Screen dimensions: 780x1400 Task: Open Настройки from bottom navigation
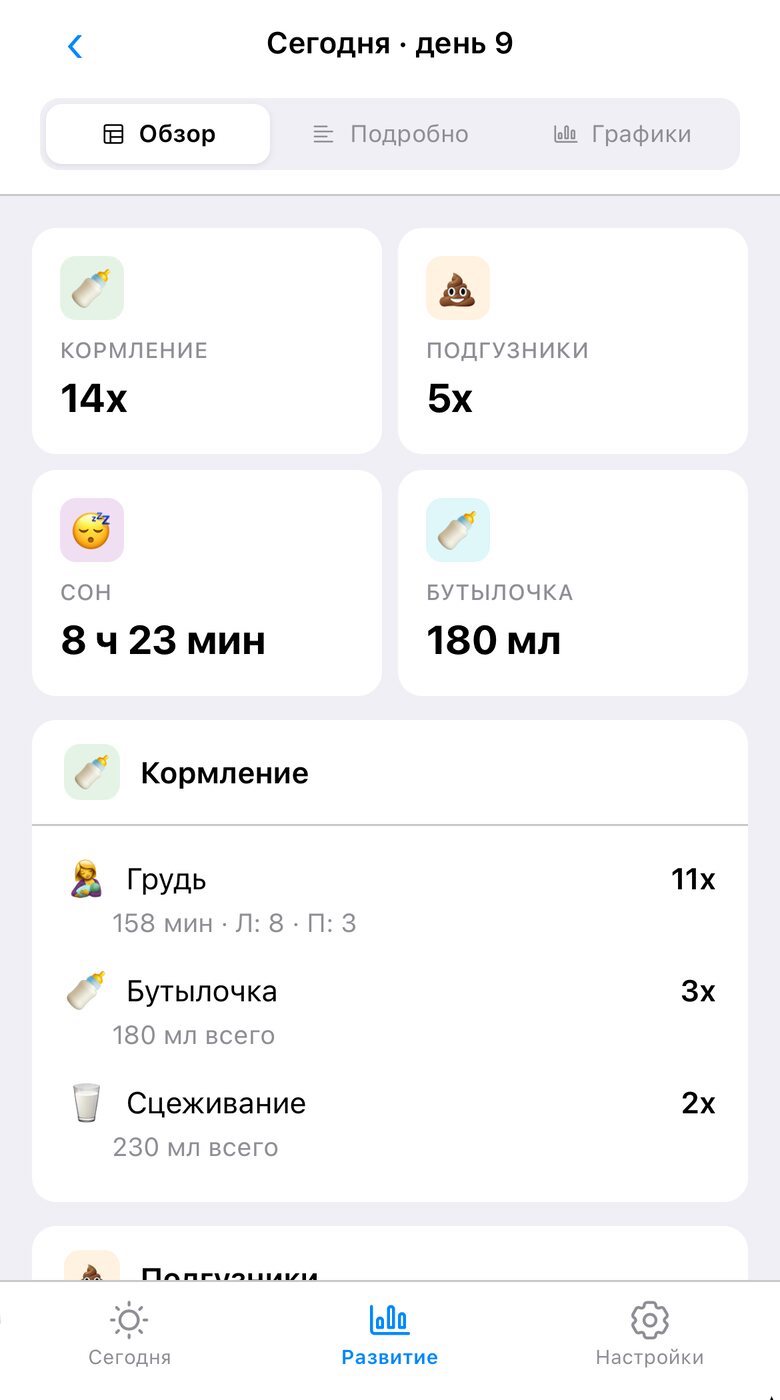tap(650, 1337)
